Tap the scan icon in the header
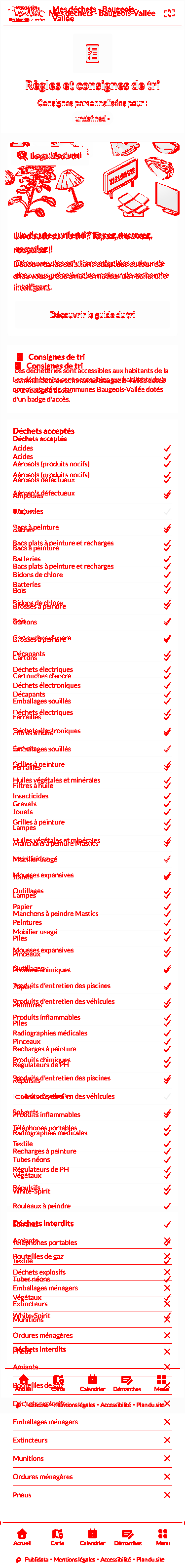This screenshot has width=185, height=1568. [x=170, y=13]
